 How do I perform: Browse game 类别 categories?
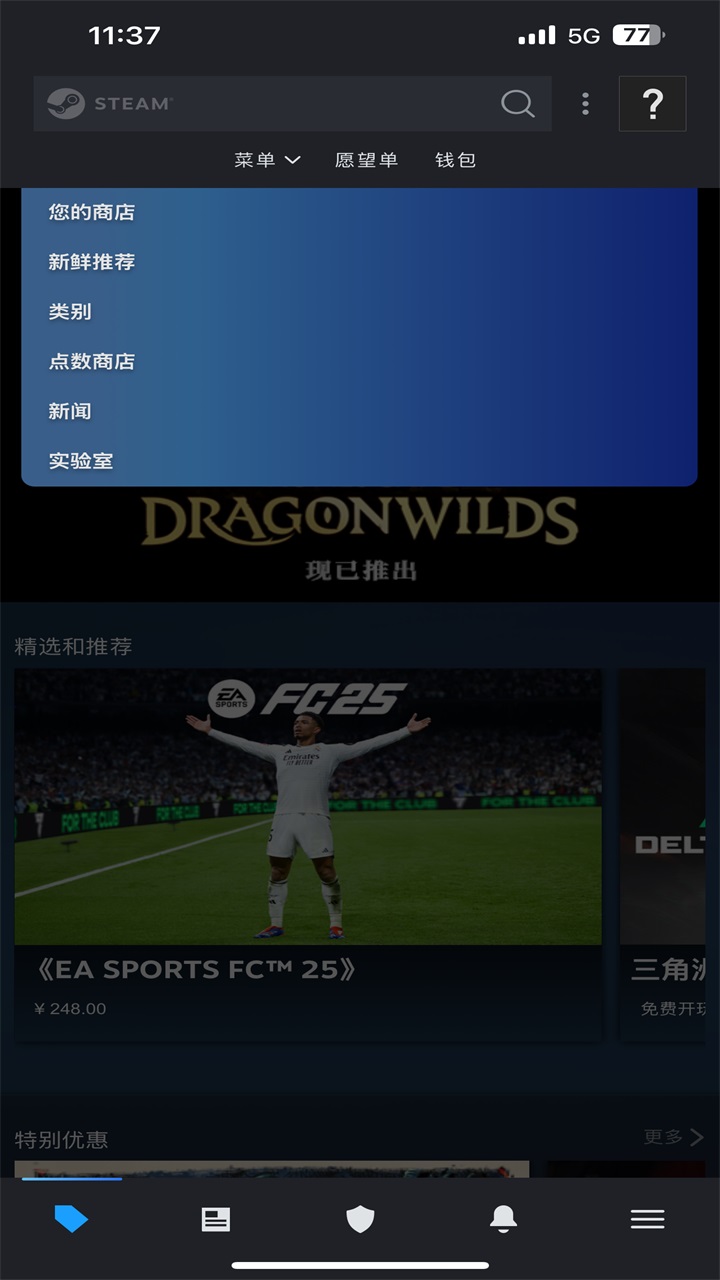pyautogui.click(x=68, y=312)
